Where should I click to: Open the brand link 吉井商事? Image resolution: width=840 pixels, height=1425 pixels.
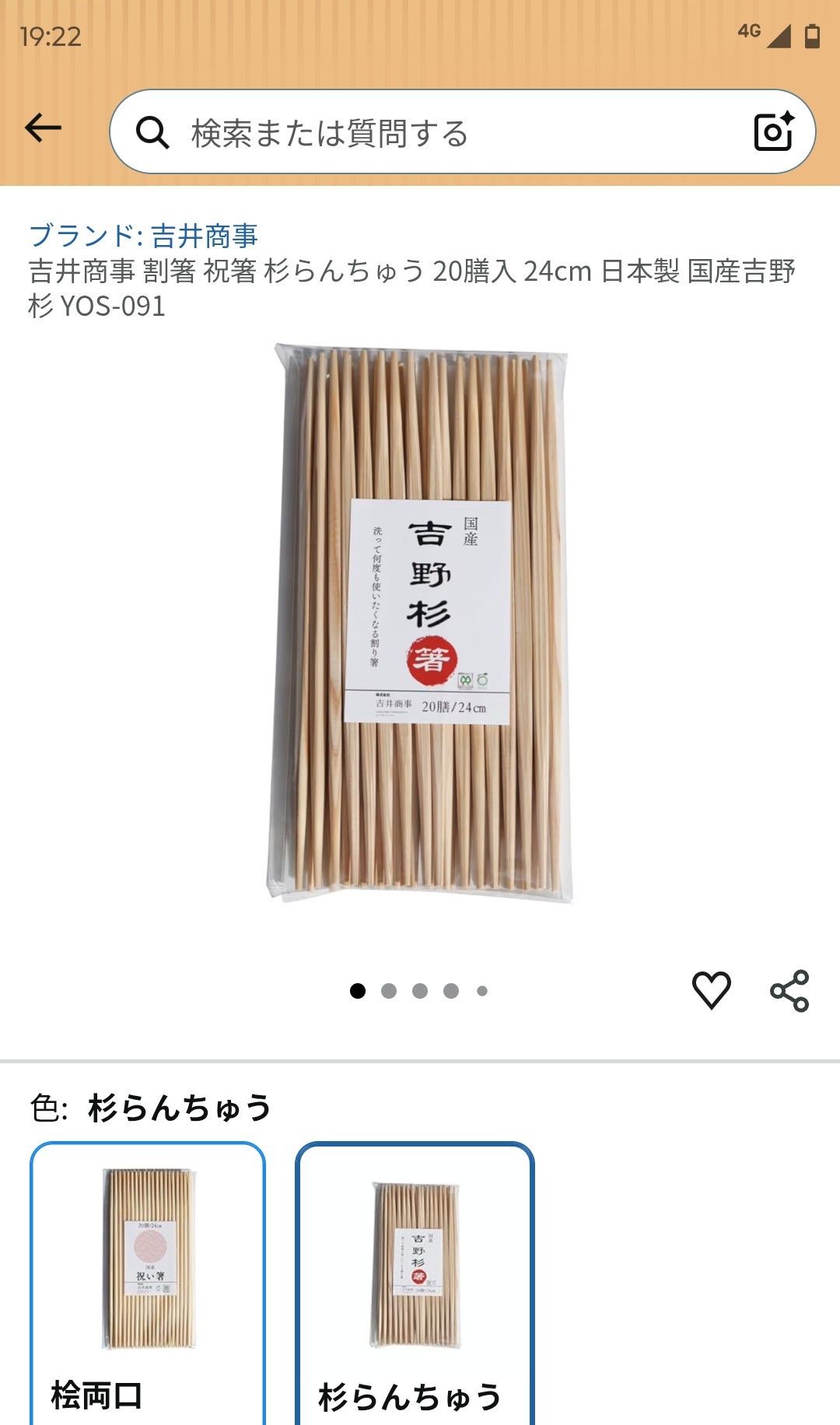click(143, 235)
